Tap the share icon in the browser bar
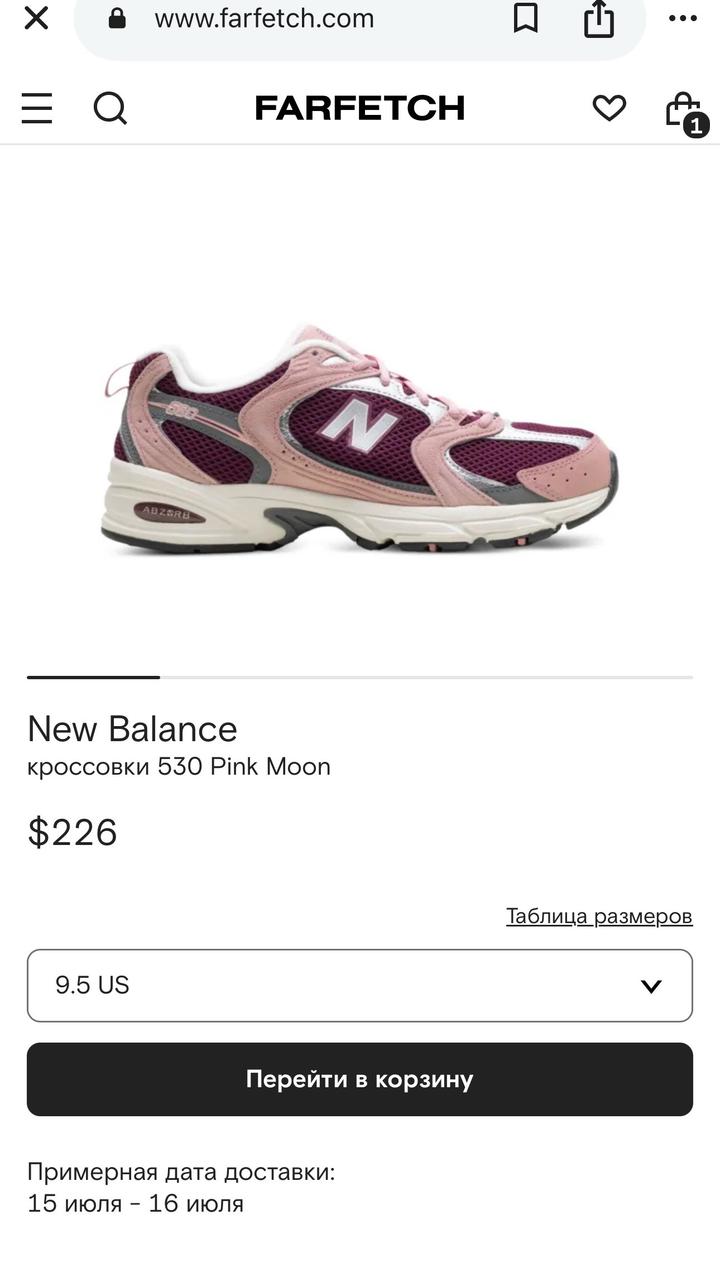 click(x=598, y=18)
